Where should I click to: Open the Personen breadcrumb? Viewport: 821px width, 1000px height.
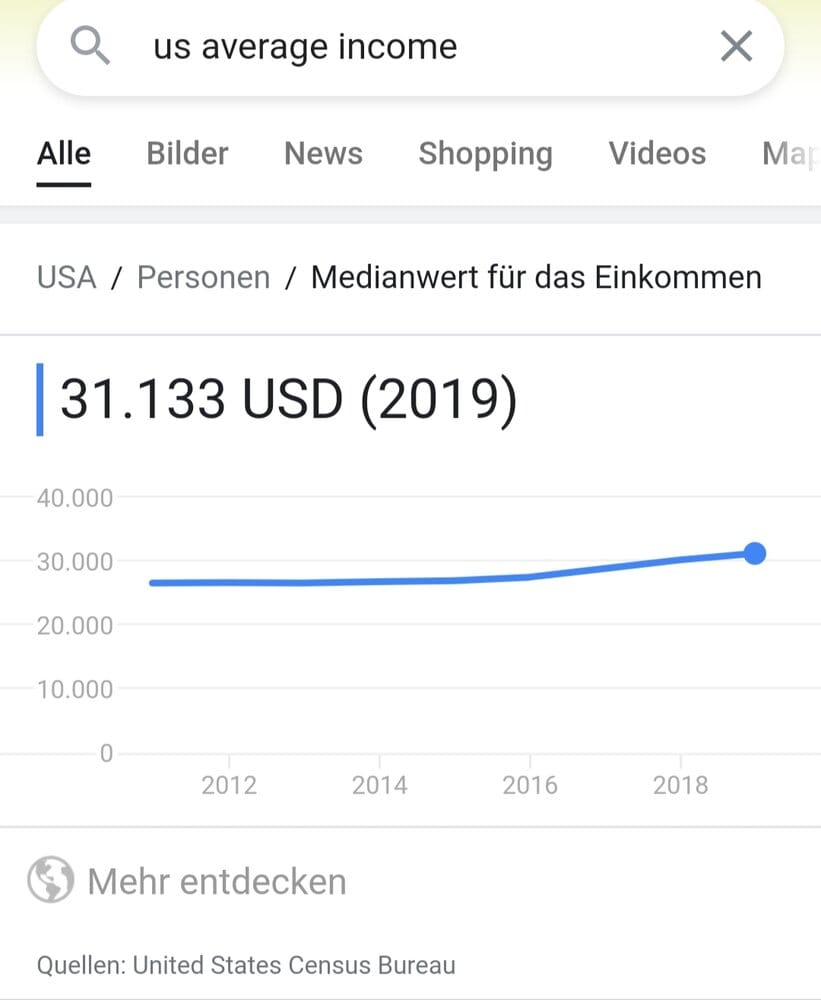click(203, 277)
